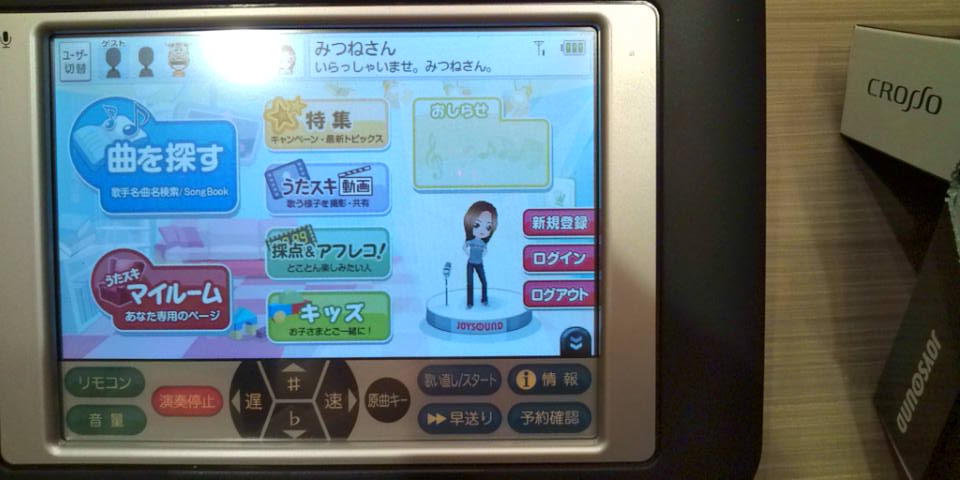The image size is (960, 480).
Task: Open the リモコン remote control
Action: [x=105, y=382]
